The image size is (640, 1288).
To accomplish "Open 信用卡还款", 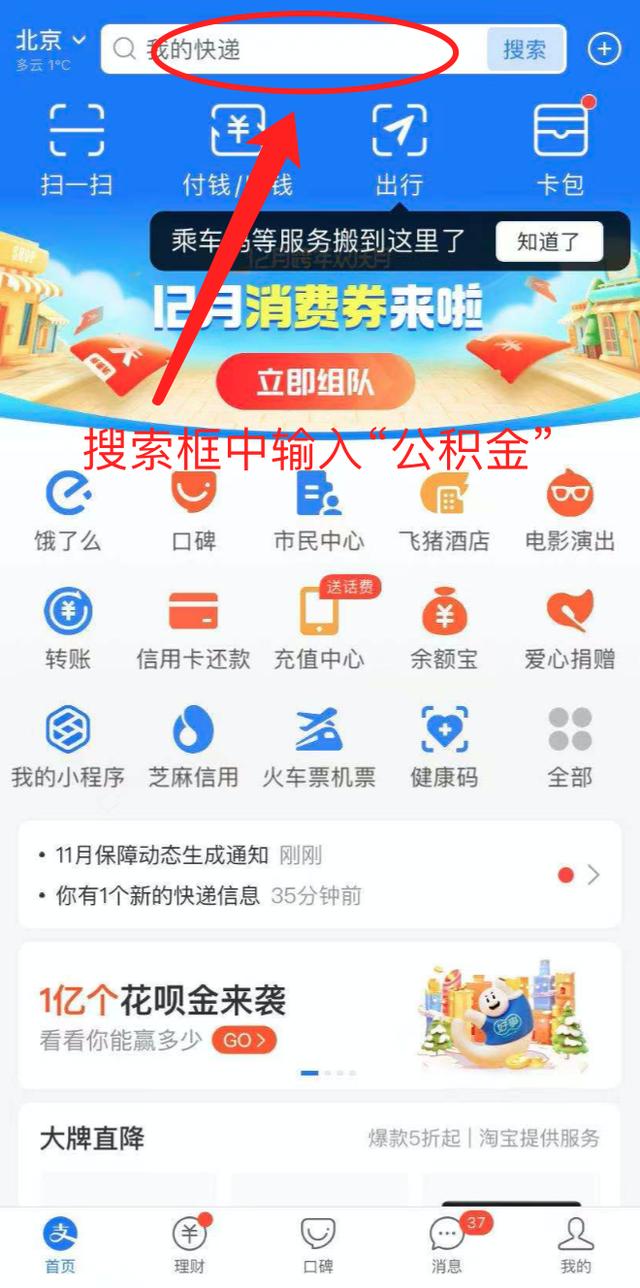I will click(x=193, y=629).
